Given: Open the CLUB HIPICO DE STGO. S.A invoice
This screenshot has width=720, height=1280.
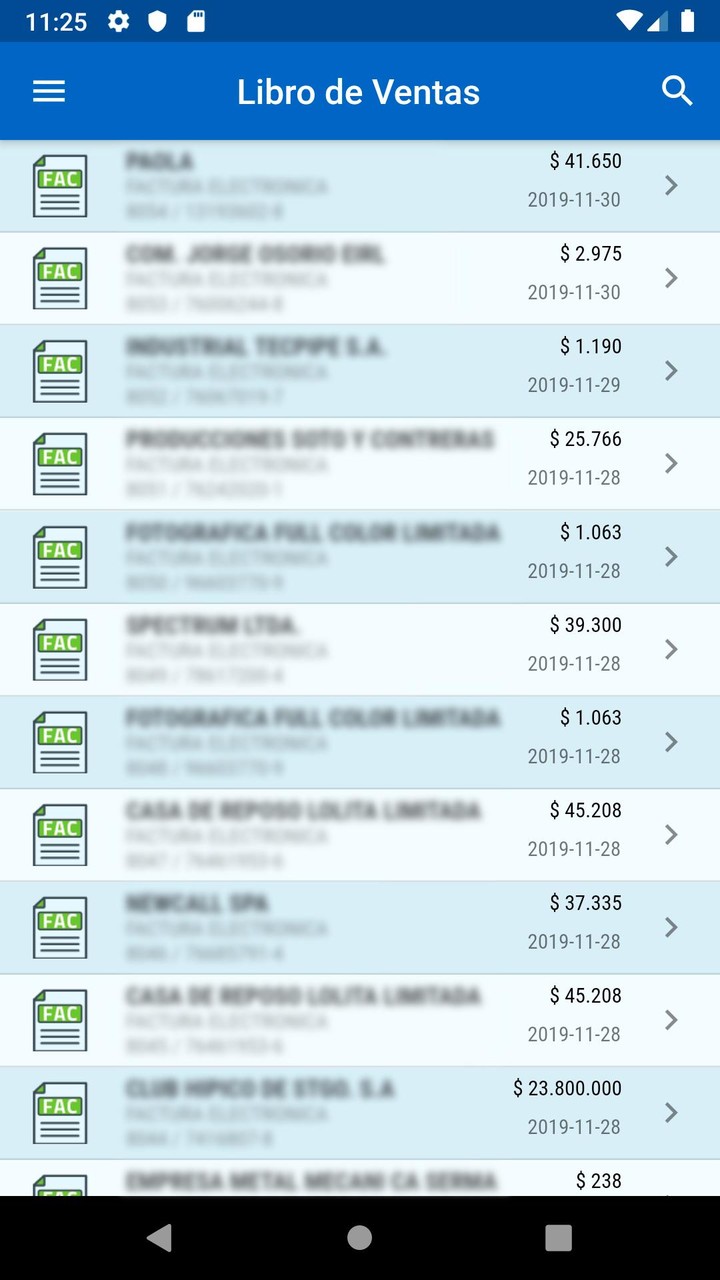Looking at the screenshot, I should click(x=360, y=1112).
